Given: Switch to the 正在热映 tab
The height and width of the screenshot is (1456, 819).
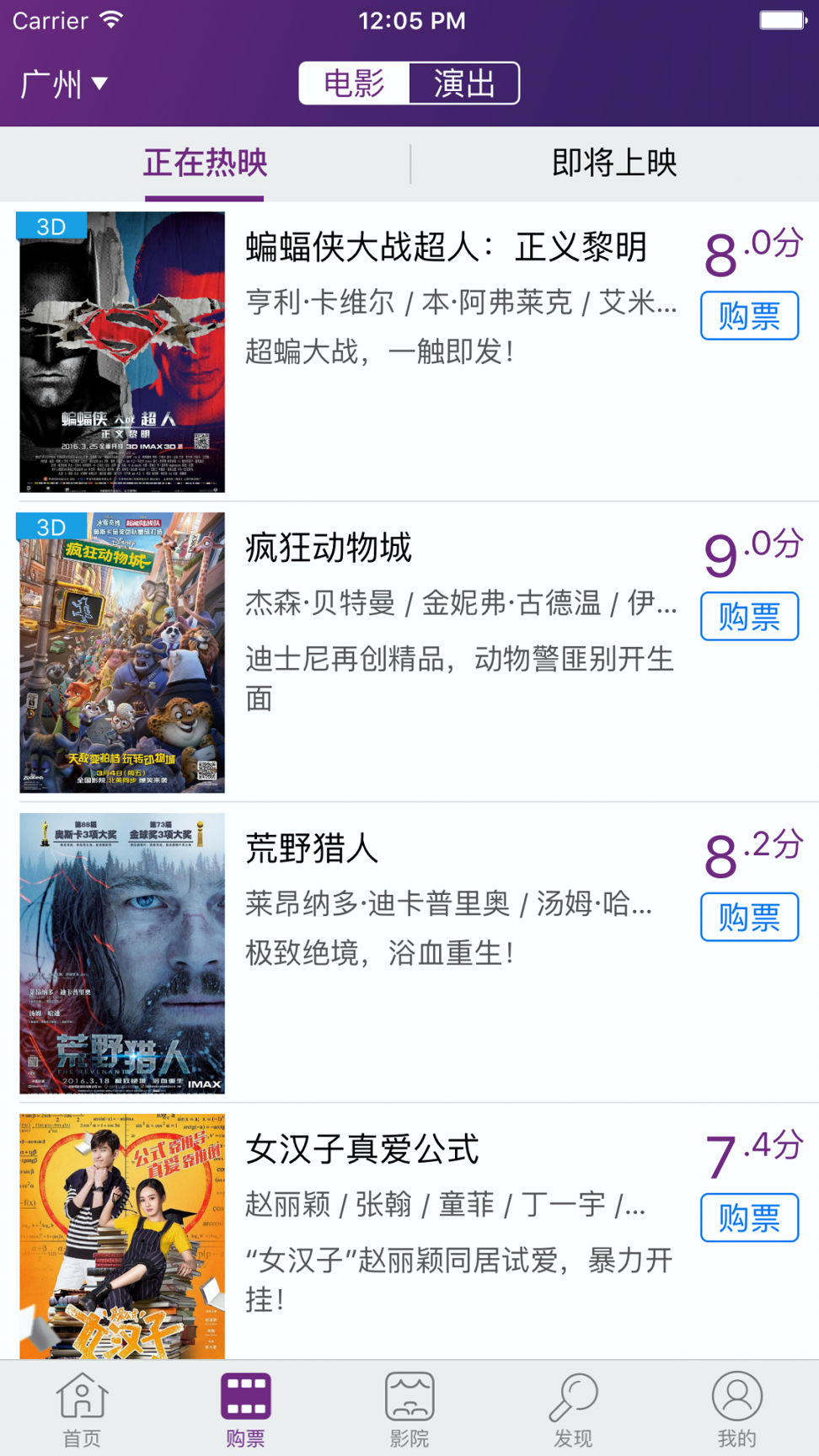Looking at the screenshot, I should coord(205,163).
